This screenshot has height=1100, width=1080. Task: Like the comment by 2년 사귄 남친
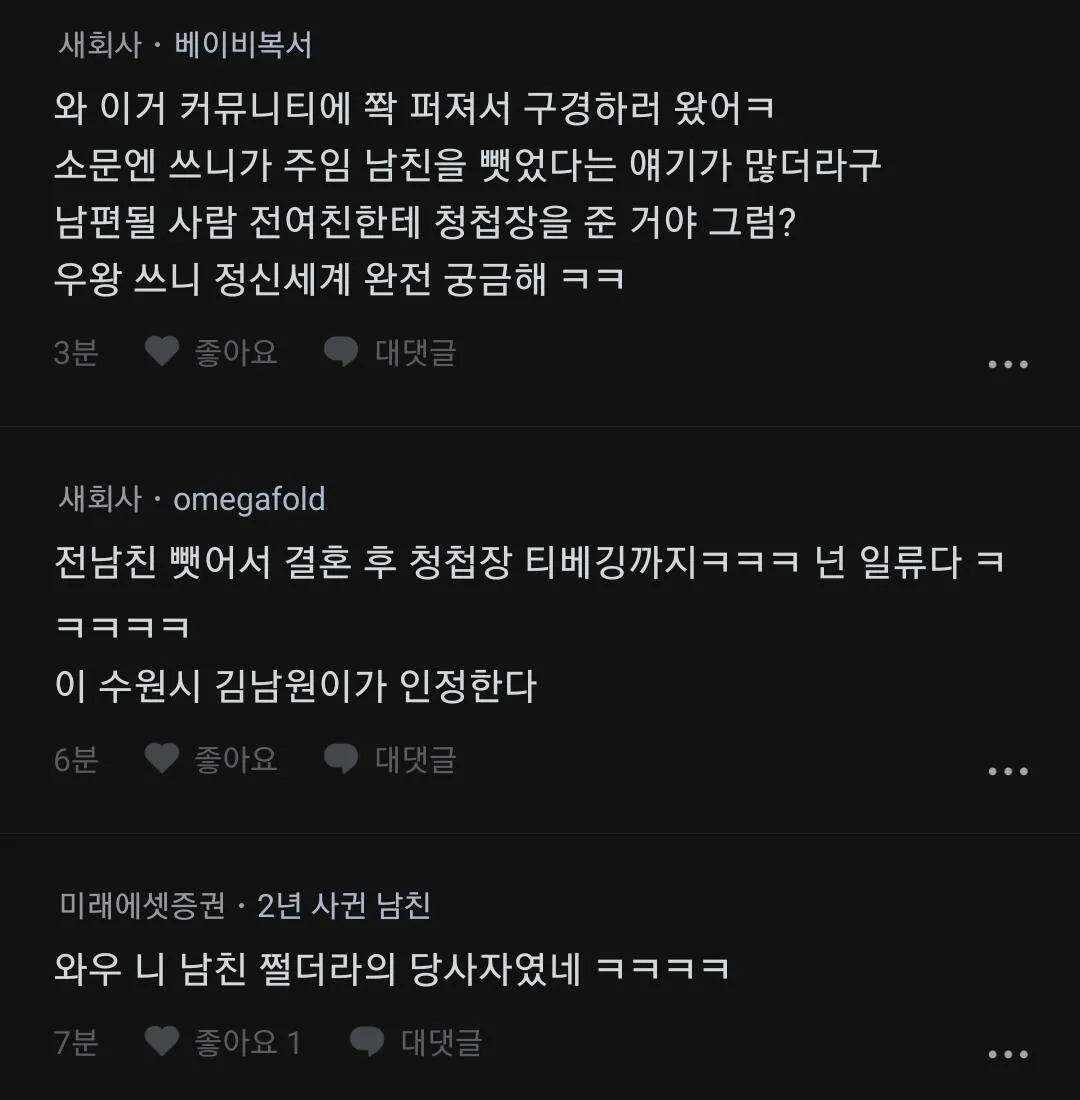[223, 1042]
